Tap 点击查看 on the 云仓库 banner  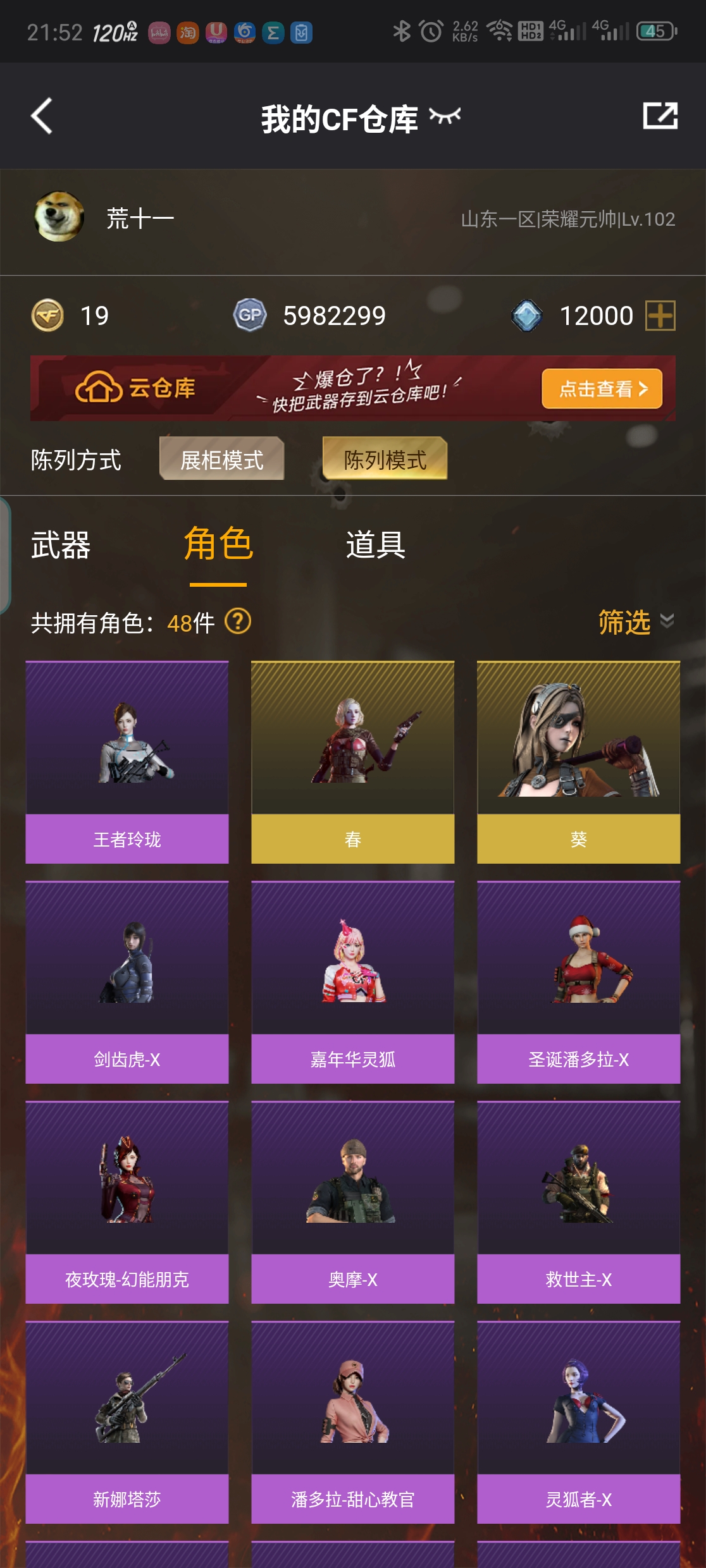tap(602, 388)
